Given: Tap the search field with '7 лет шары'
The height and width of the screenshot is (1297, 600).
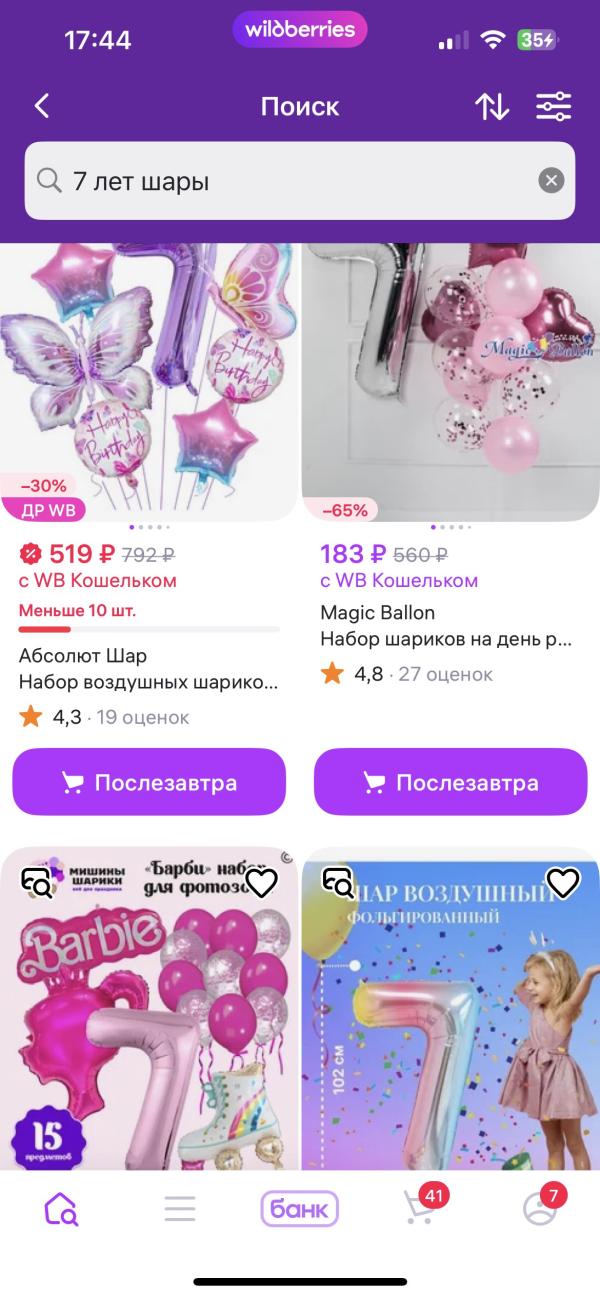Looking at the screenshot, I should click(x=290, y=181).
